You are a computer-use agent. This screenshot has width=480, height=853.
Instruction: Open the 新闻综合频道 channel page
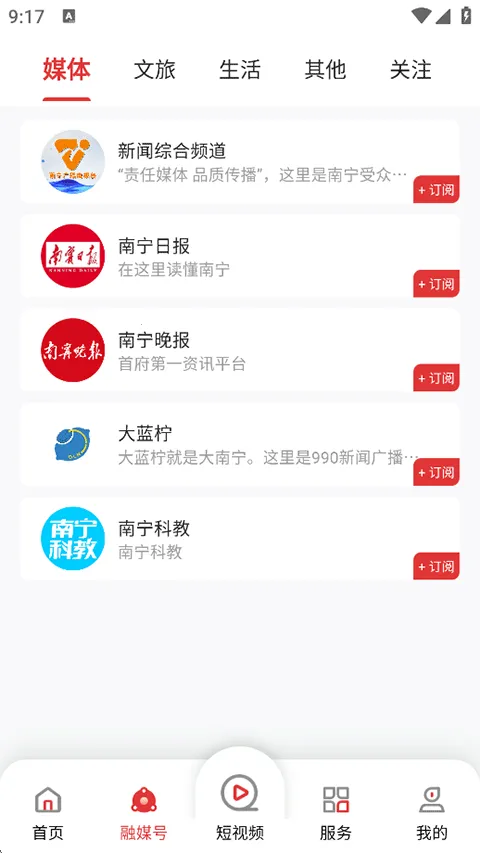tap(240, 162)
